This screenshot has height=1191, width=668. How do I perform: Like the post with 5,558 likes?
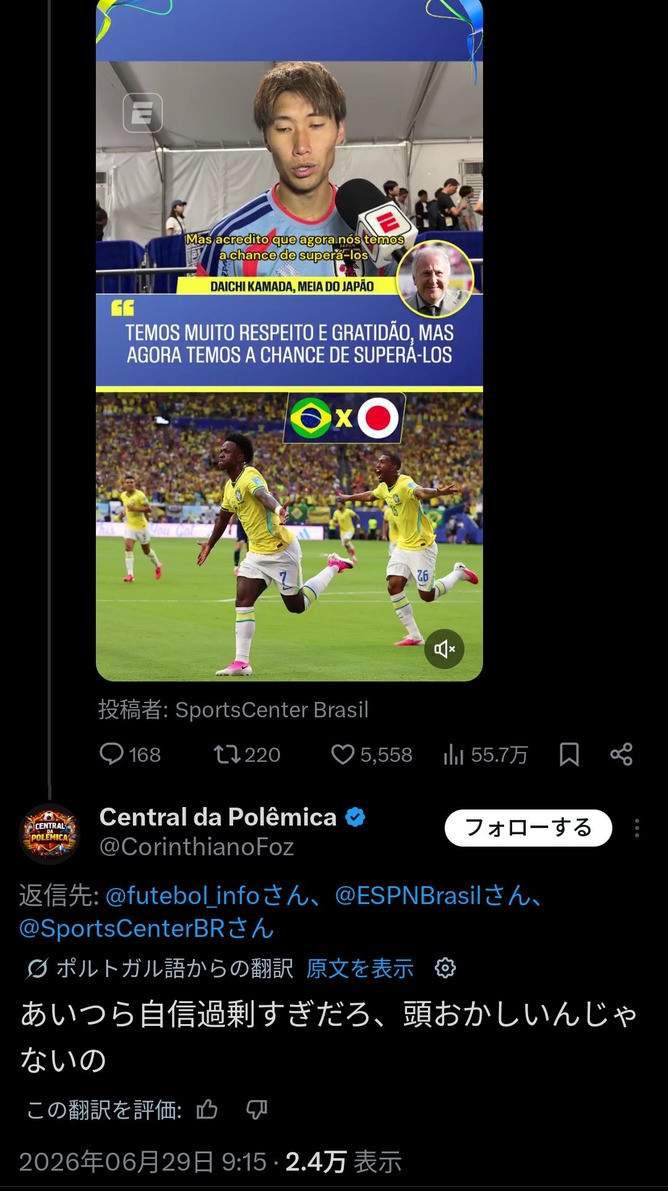coord(372,754)
